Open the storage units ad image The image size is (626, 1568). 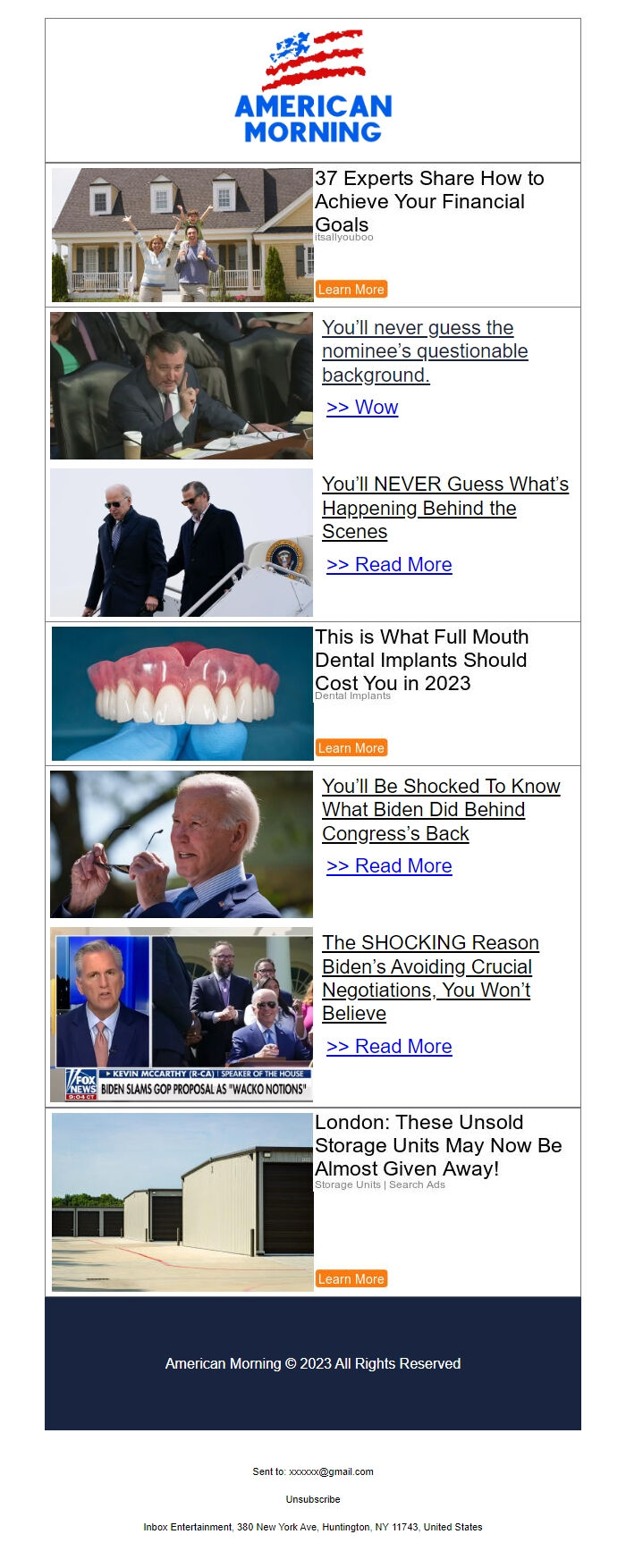(x=182, y=1201)
